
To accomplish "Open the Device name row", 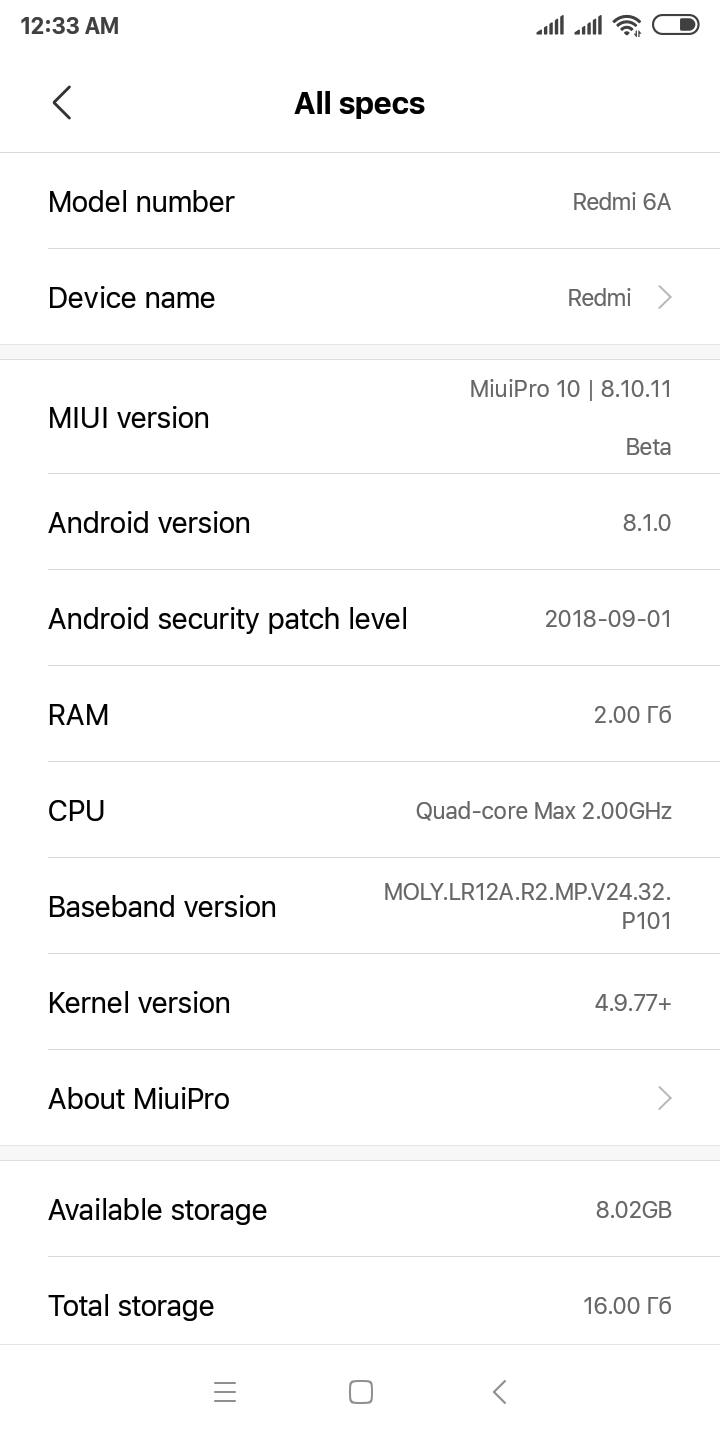I will click(360, 297).
